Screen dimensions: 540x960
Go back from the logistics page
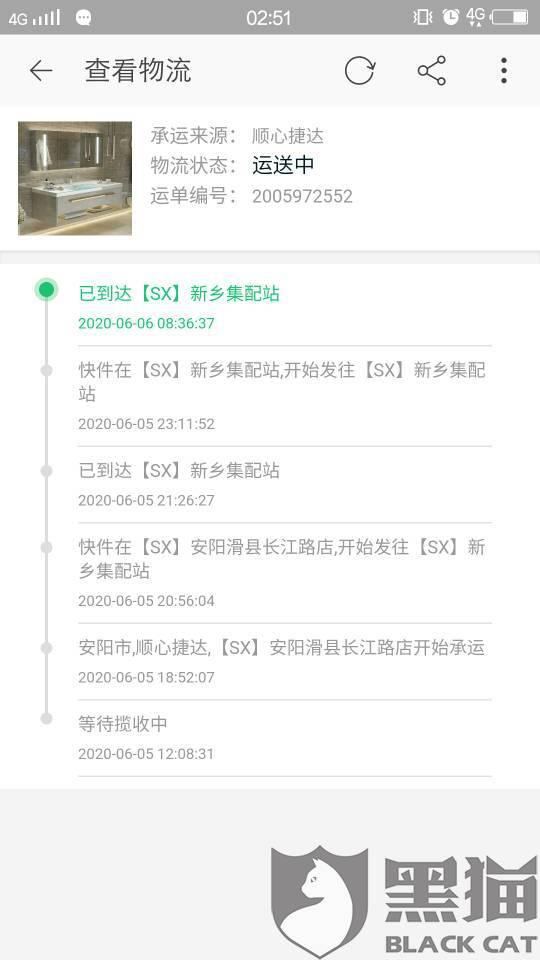(41, 70)
